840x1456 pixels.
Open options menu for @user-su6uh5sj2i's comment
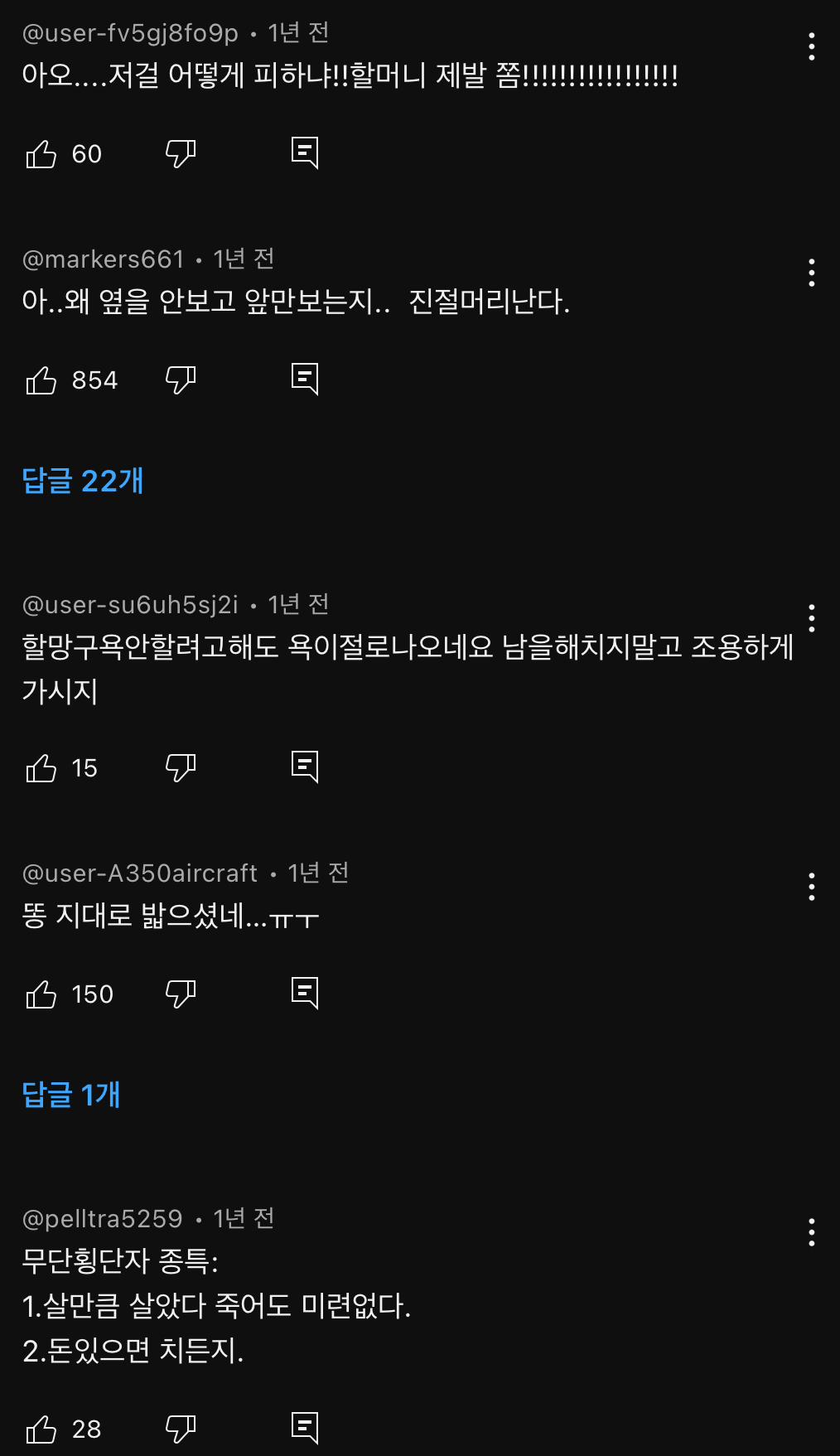point(810,617)
